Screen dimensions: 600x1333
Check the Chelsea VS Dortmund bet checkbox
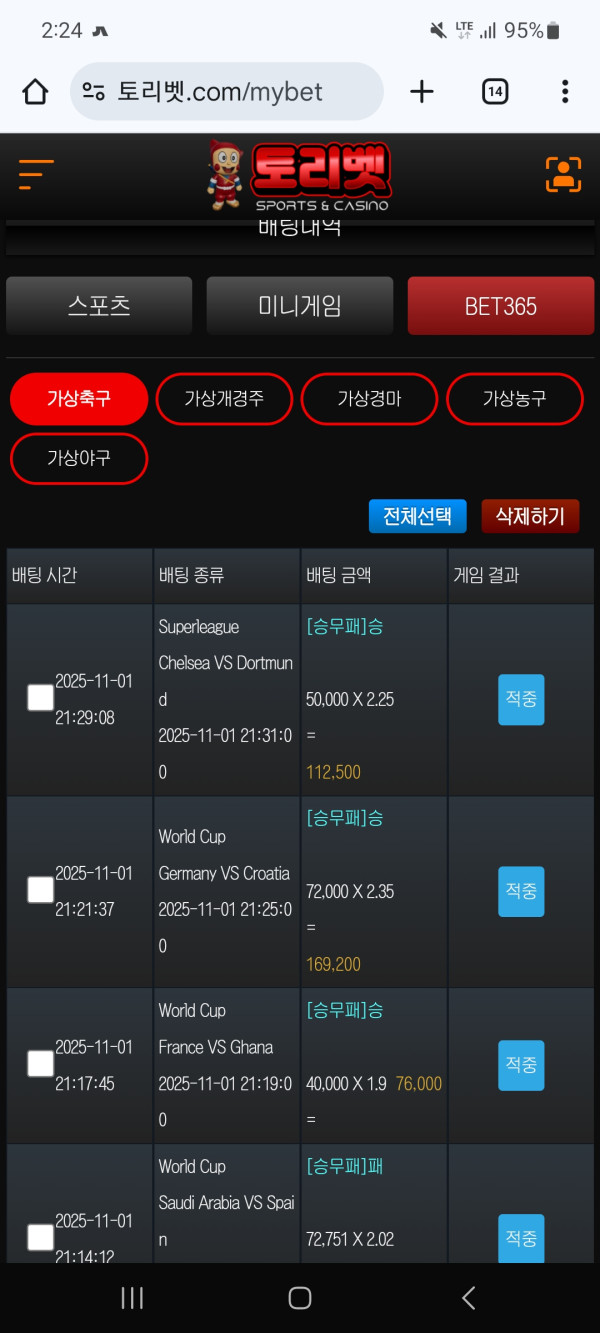coord(40,698)
